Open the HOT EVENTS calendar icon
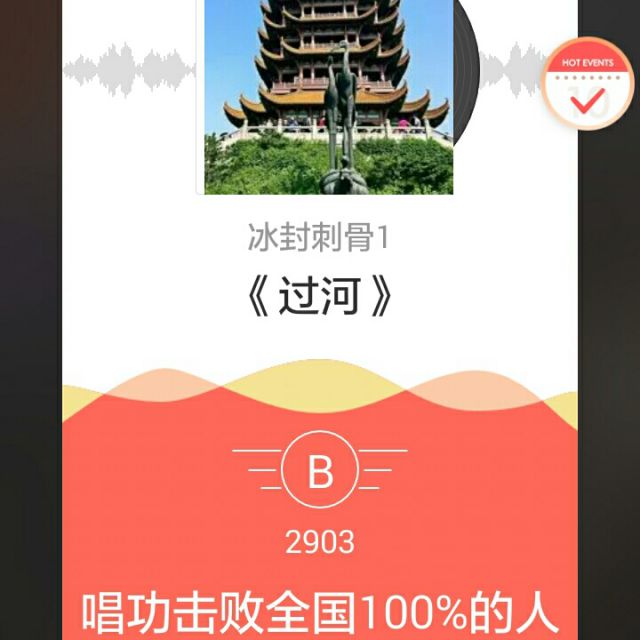Viewport: 640px width, 640px height. pos(587,87)
